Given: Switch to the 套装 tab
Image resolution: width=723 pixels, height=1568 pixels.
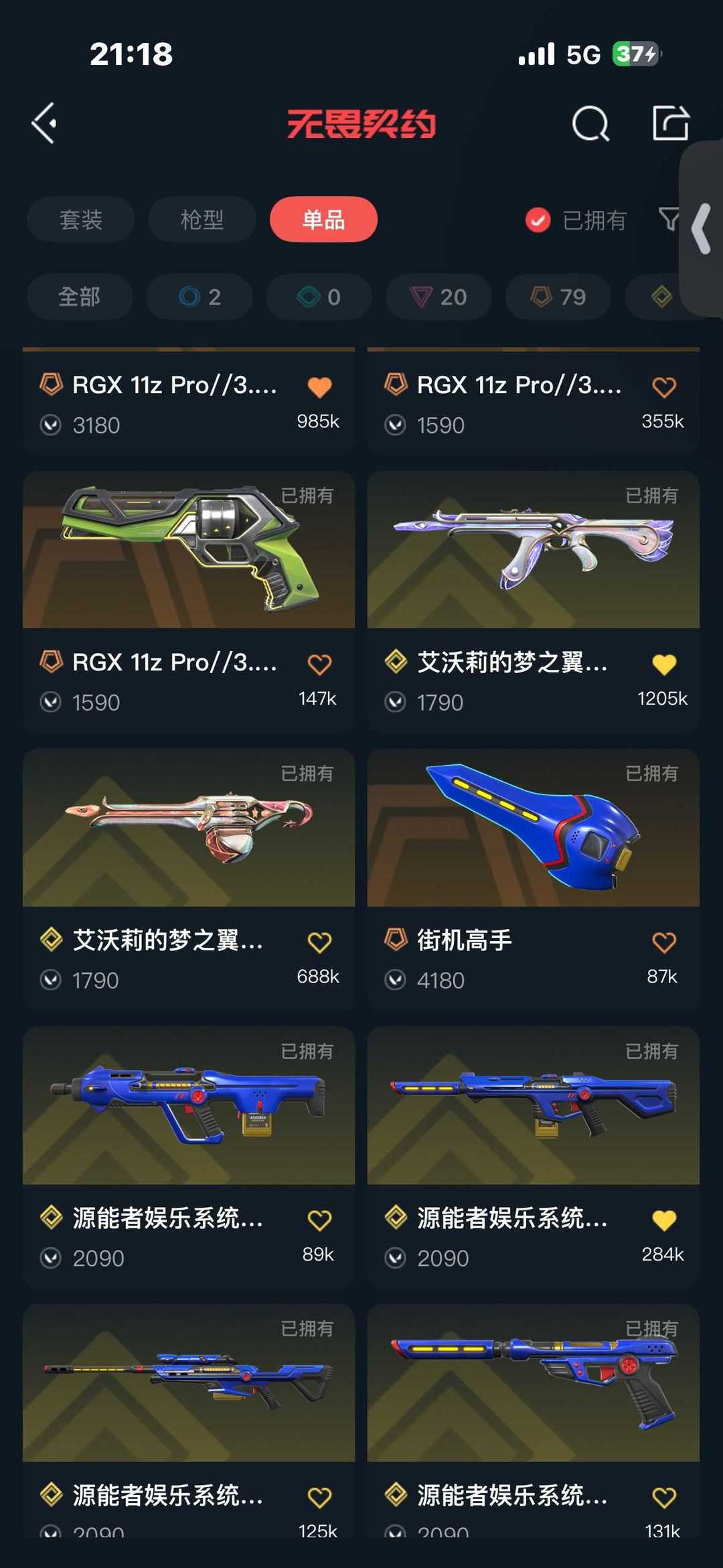Looking at the screenshot, I should click(x=81, y=219).
